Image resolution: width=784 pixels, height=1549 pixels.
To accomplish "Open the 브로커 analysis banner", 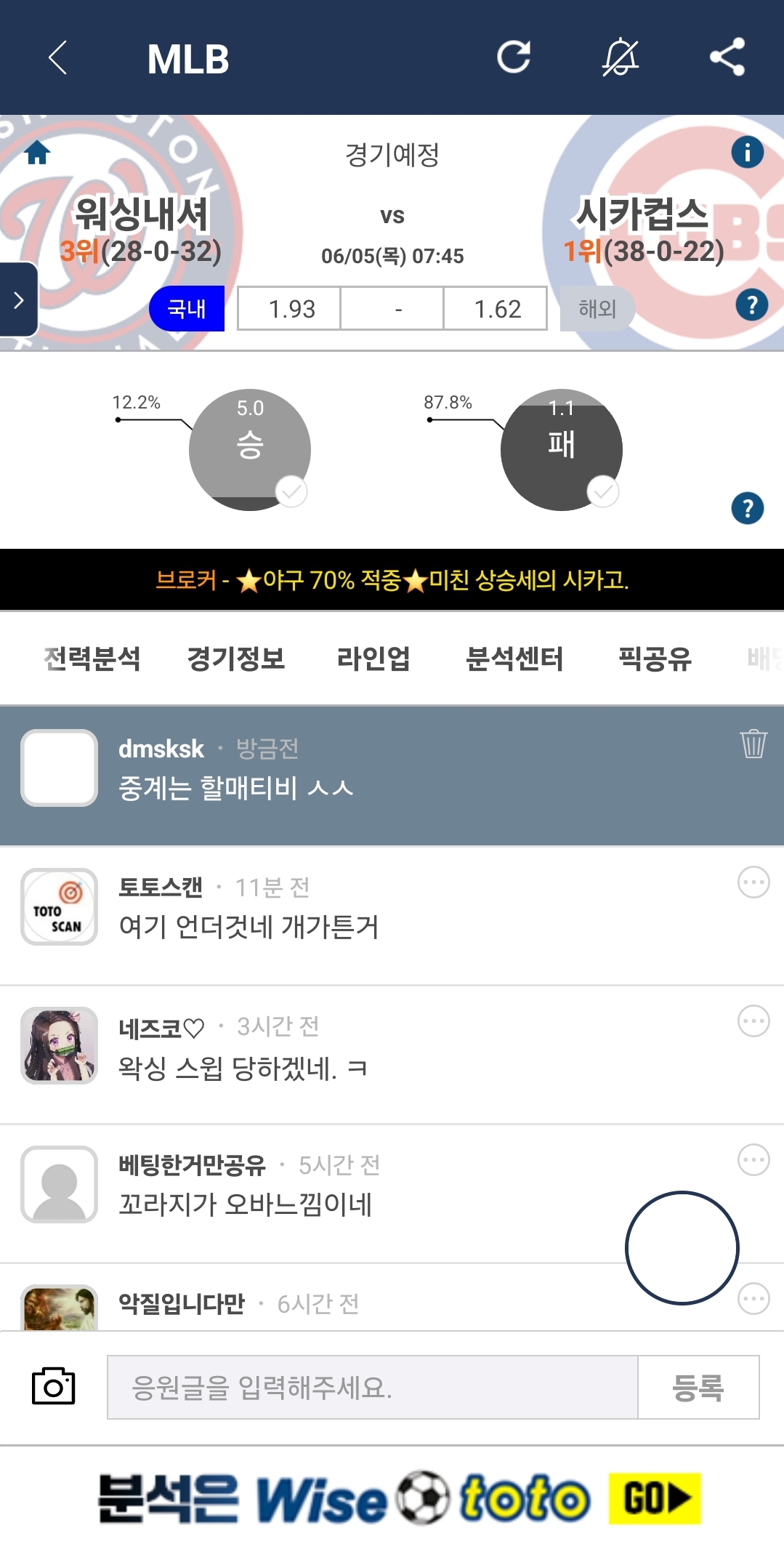I will [x=392, y=580].
